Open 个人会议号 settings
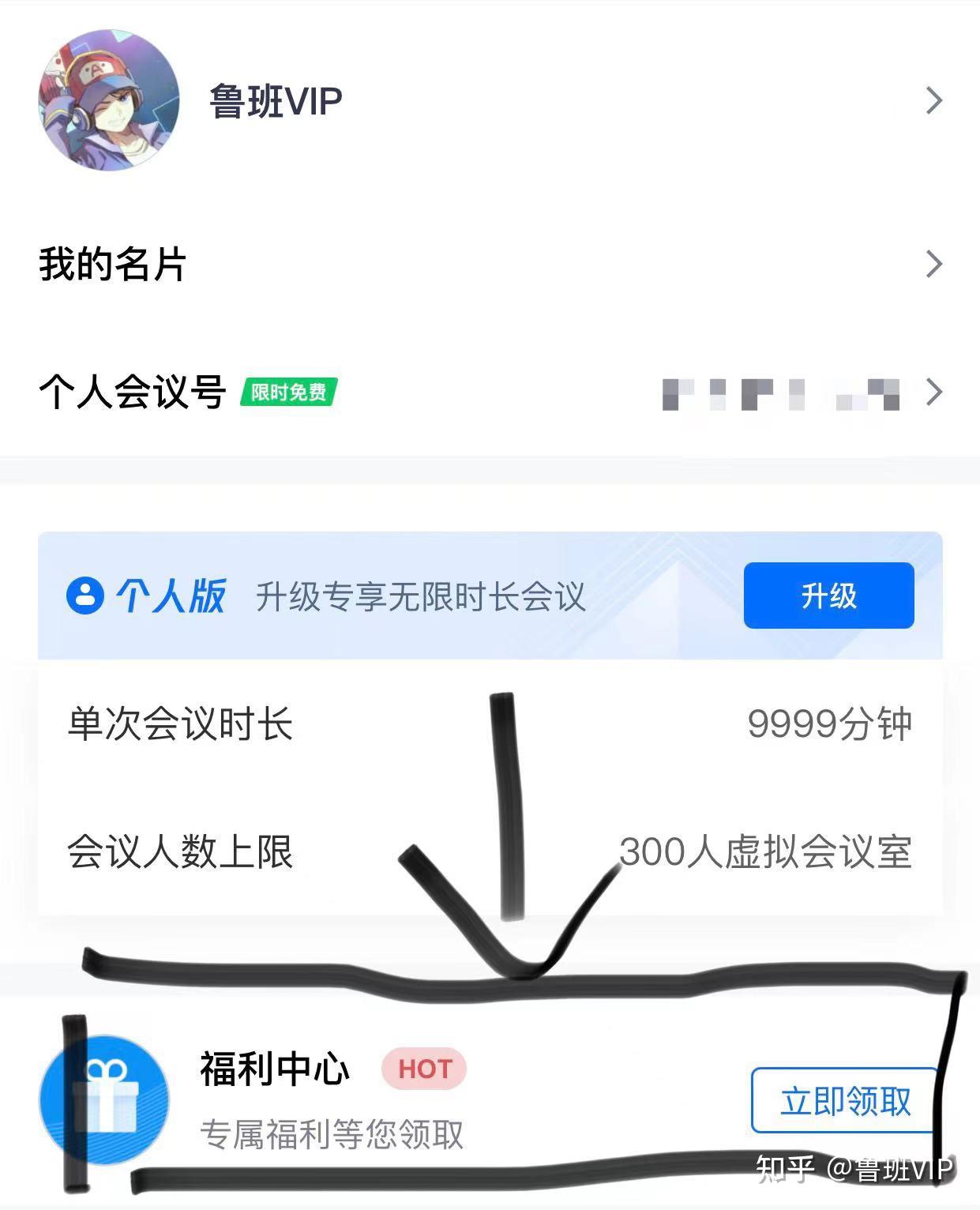Viewport: 980px width, 1210px height. coord(490,392)
